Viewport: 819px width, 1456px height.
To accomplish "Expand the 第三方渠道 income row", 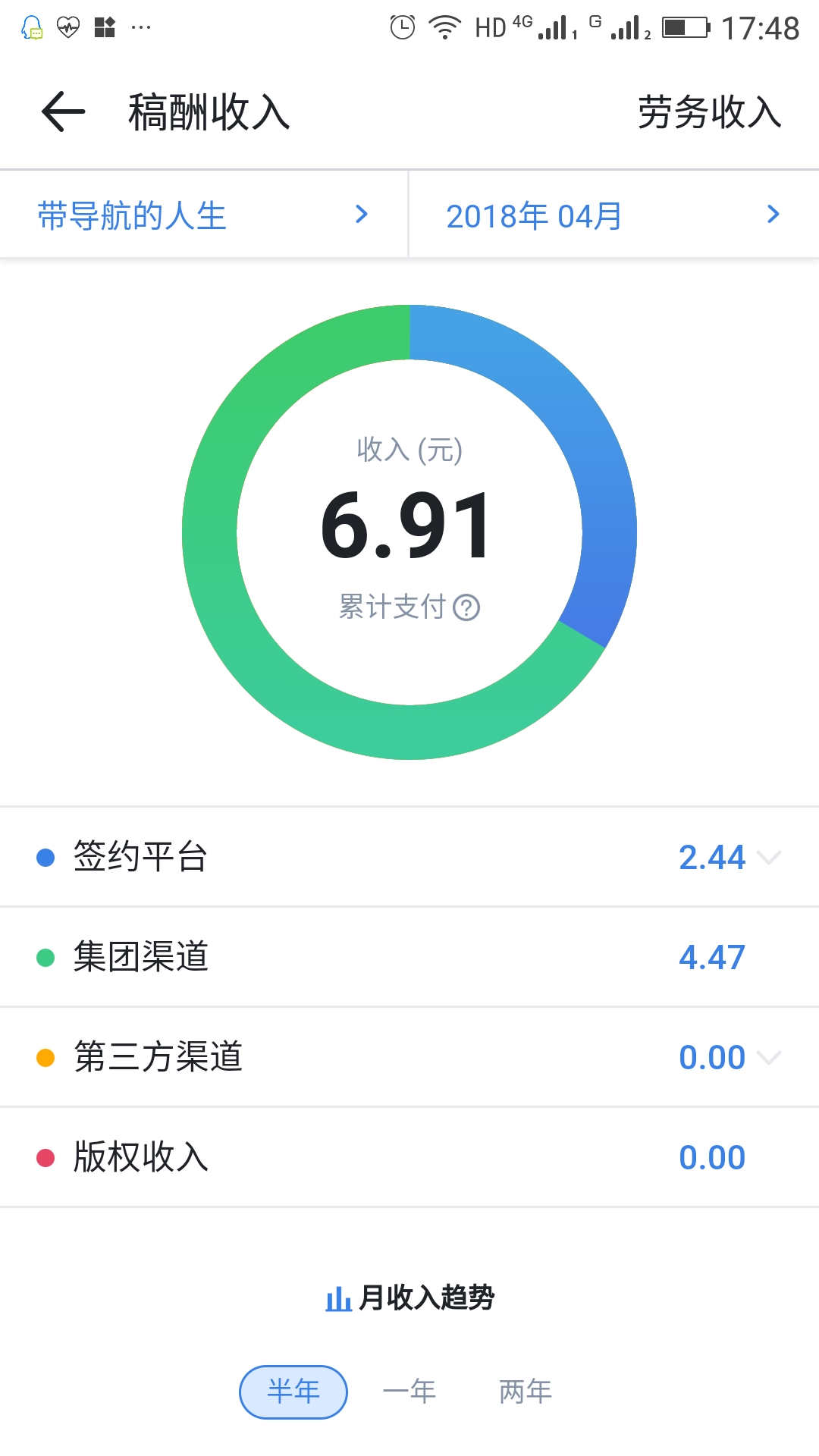I will pos(409,1057).
